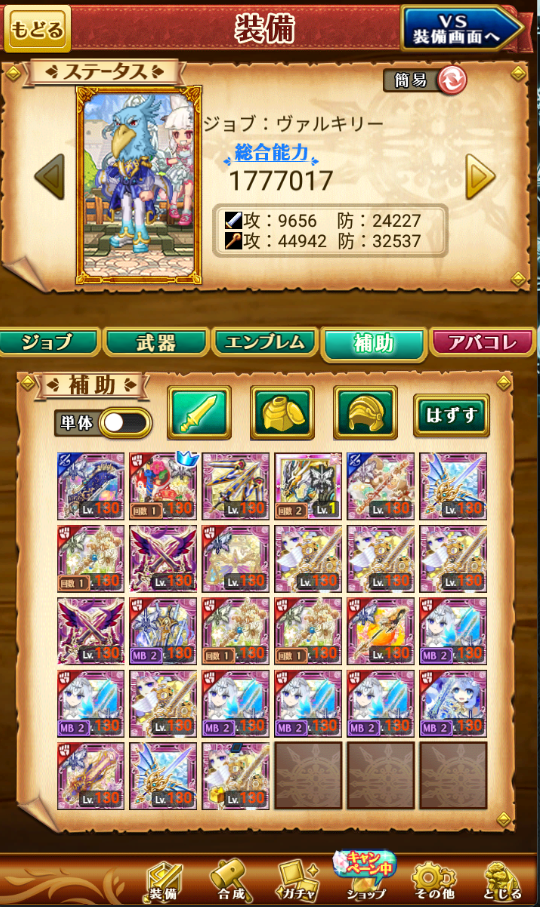Go to VS装備画面へ
This screenshot has height=907, width=540.
point(461,28)
